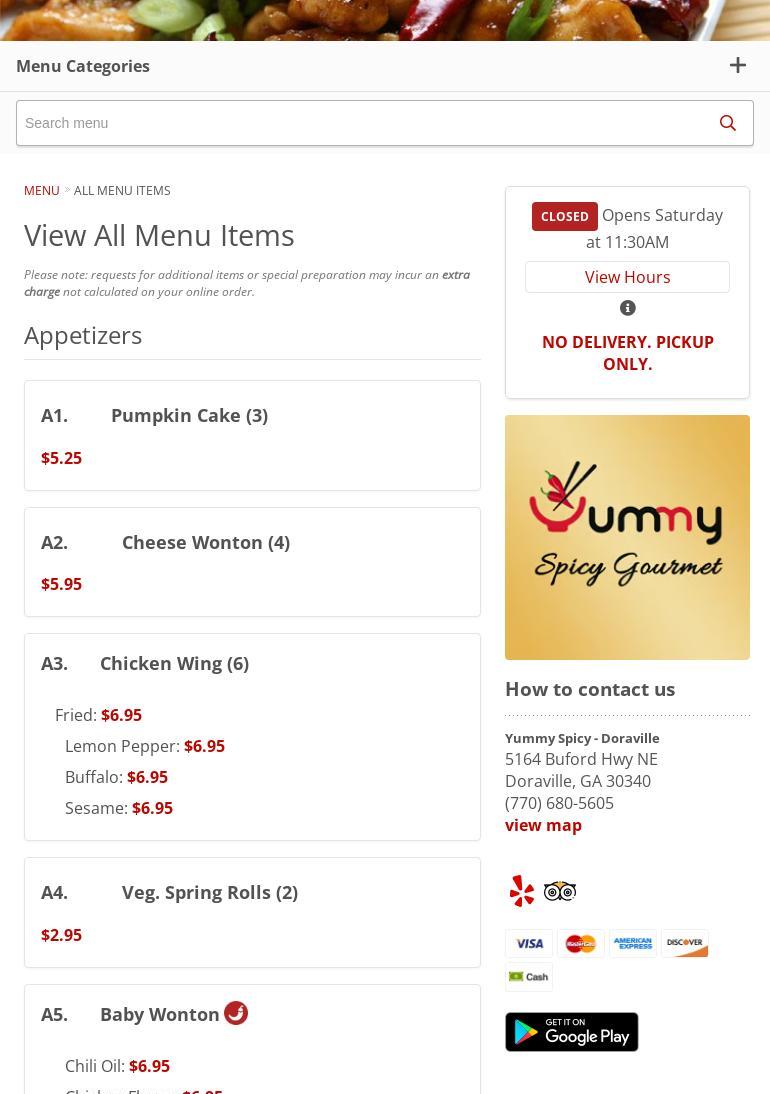Open the view map link
770x1094 pixels.
pos(543,825)
